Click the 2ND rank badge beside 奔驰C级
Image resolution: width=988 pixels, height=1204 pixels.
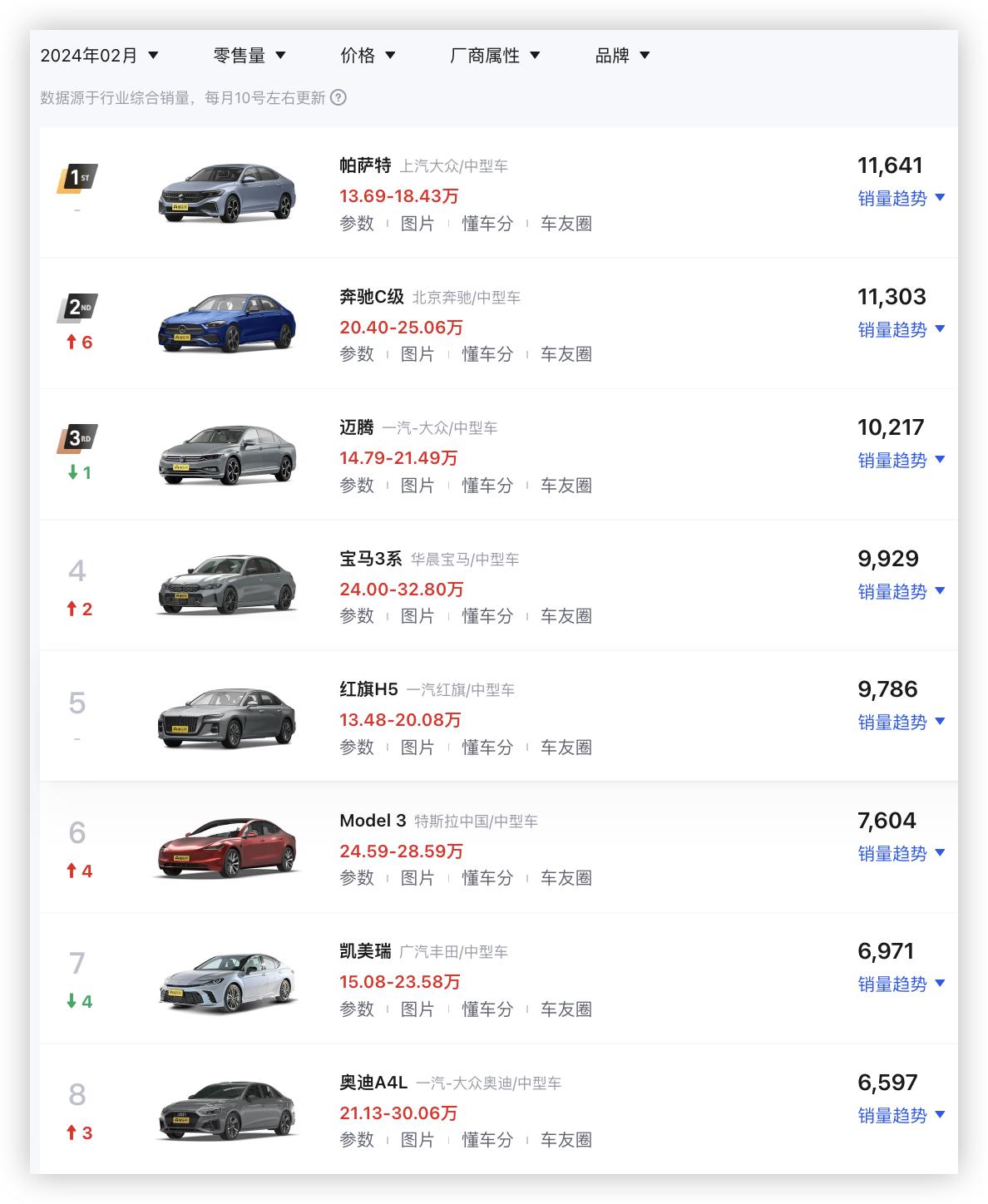point(79,308)
